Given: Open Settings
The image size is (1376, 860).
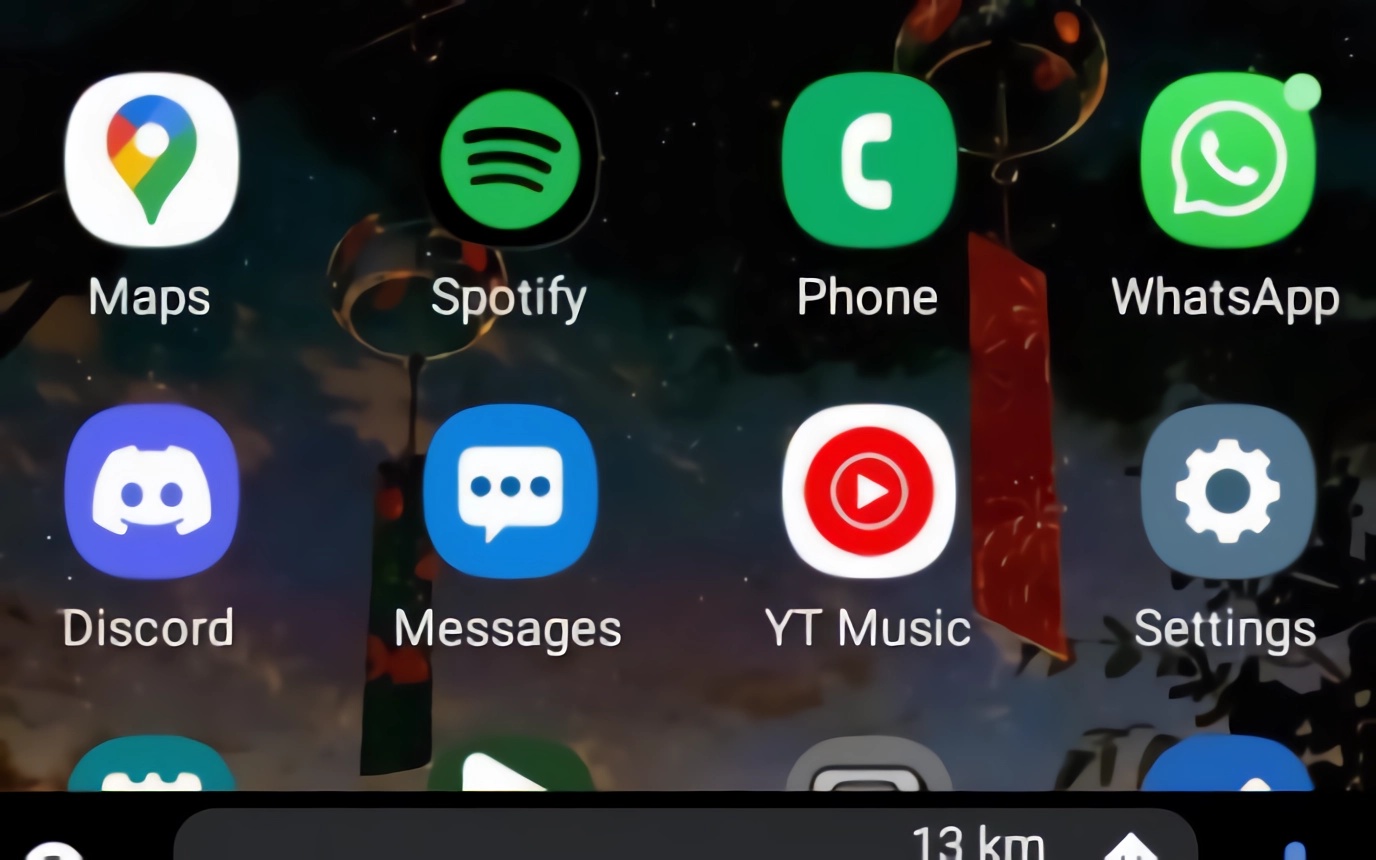Looking at the screenshot, I should 1227,491.
